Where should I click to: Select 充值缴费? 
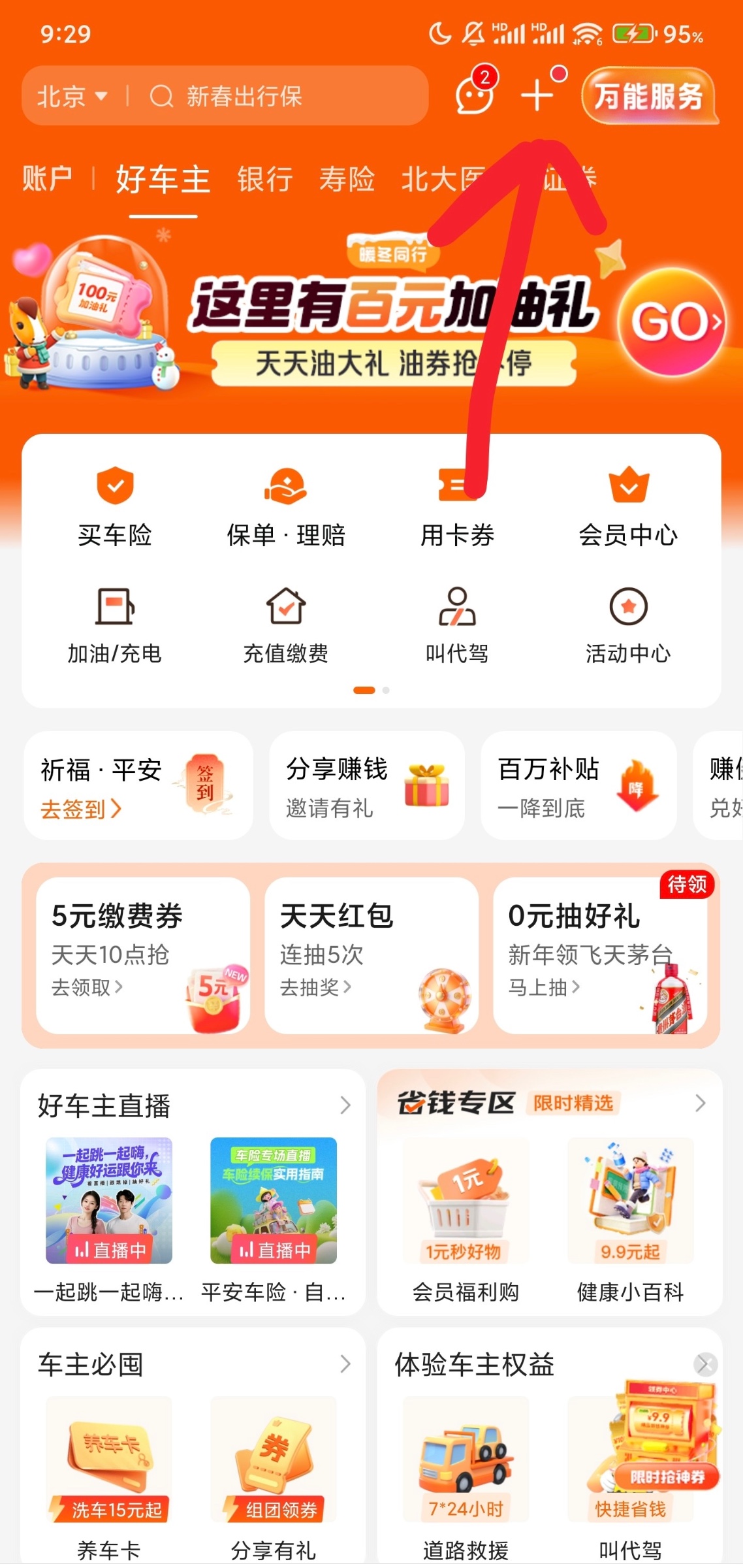coord(285,625)
